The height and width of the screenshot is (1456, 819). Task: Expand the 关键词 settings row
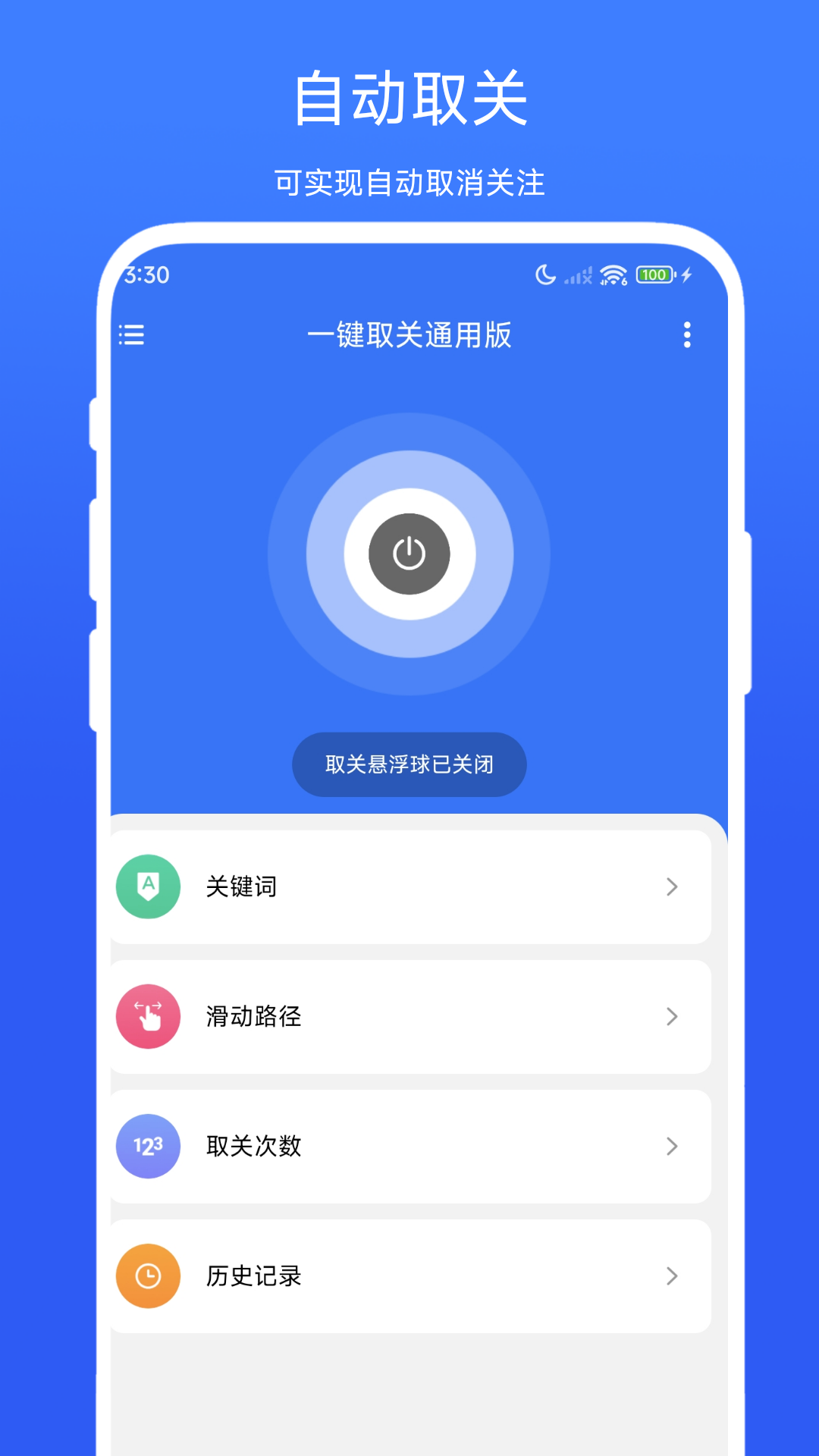672,887
